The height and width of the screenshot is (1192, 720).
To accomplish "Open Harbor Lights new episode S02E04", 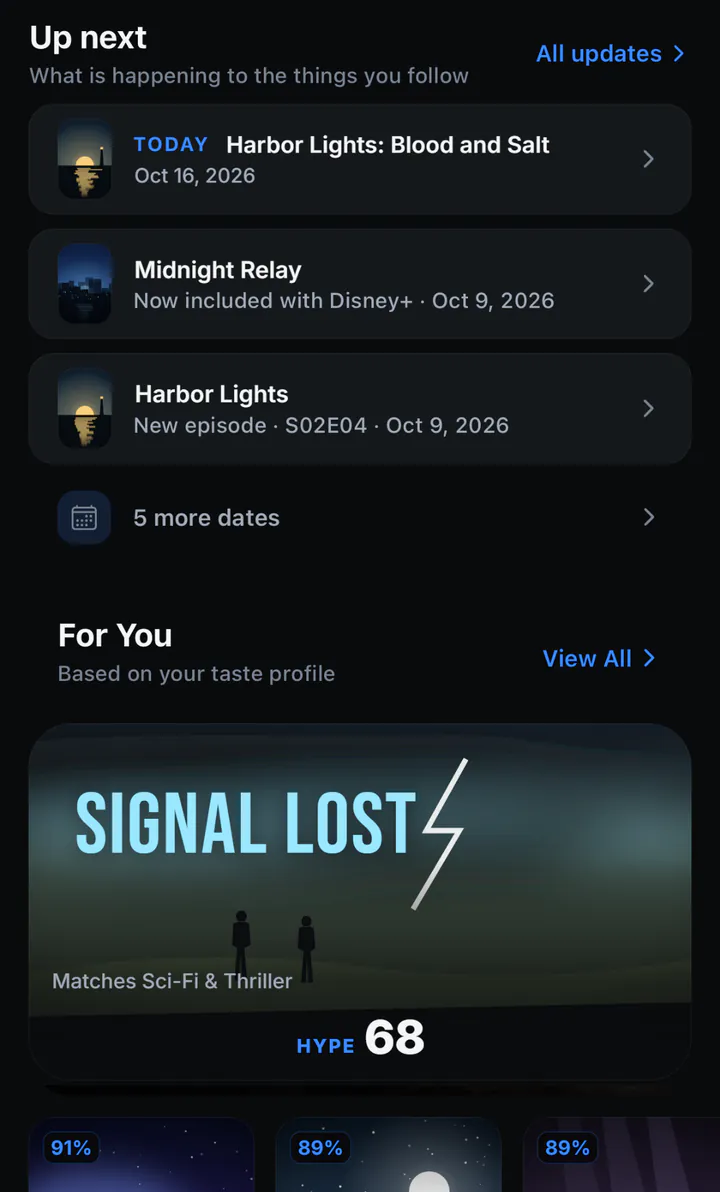I will point(360,409).
